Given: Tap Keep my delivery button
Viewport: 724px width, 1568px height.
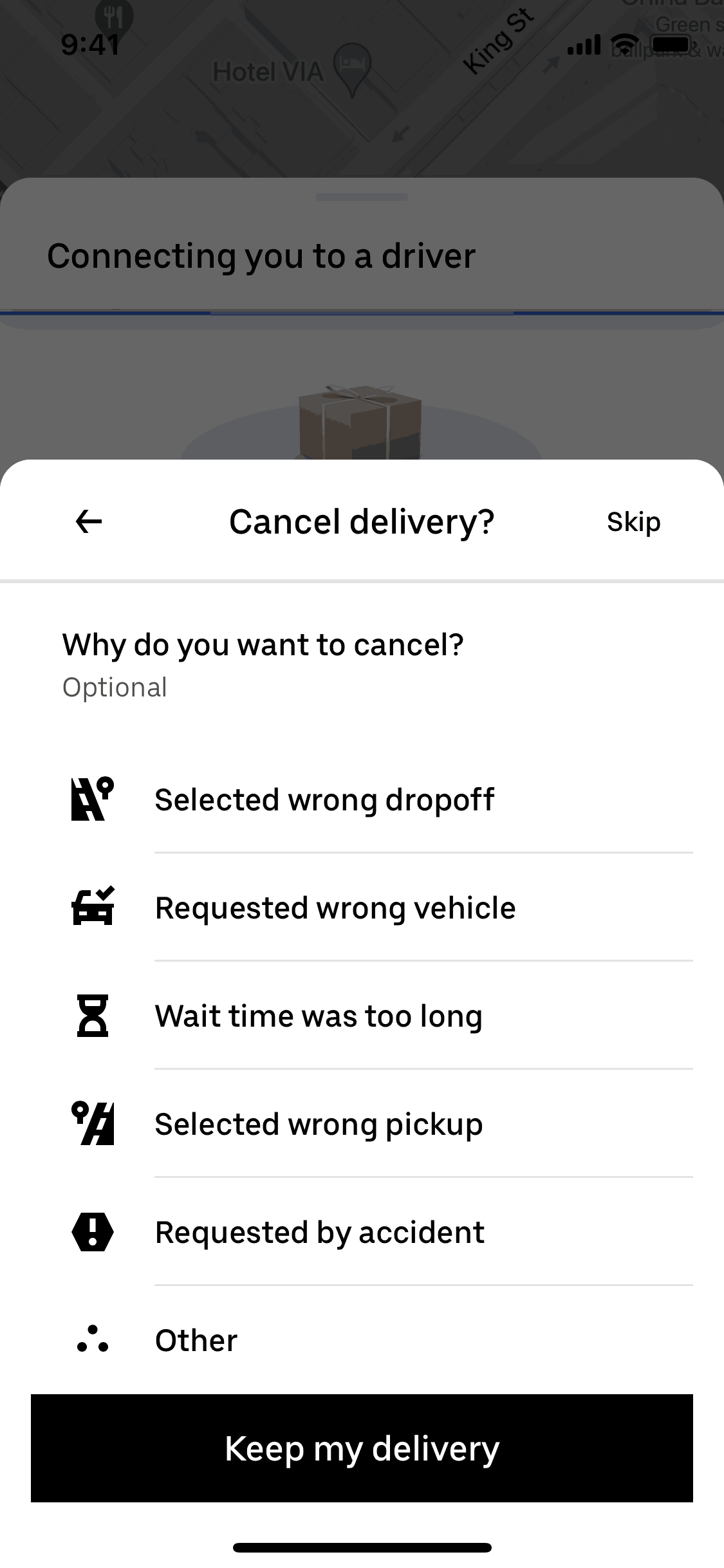Looking at the screenshot, I should point(362,1448).
